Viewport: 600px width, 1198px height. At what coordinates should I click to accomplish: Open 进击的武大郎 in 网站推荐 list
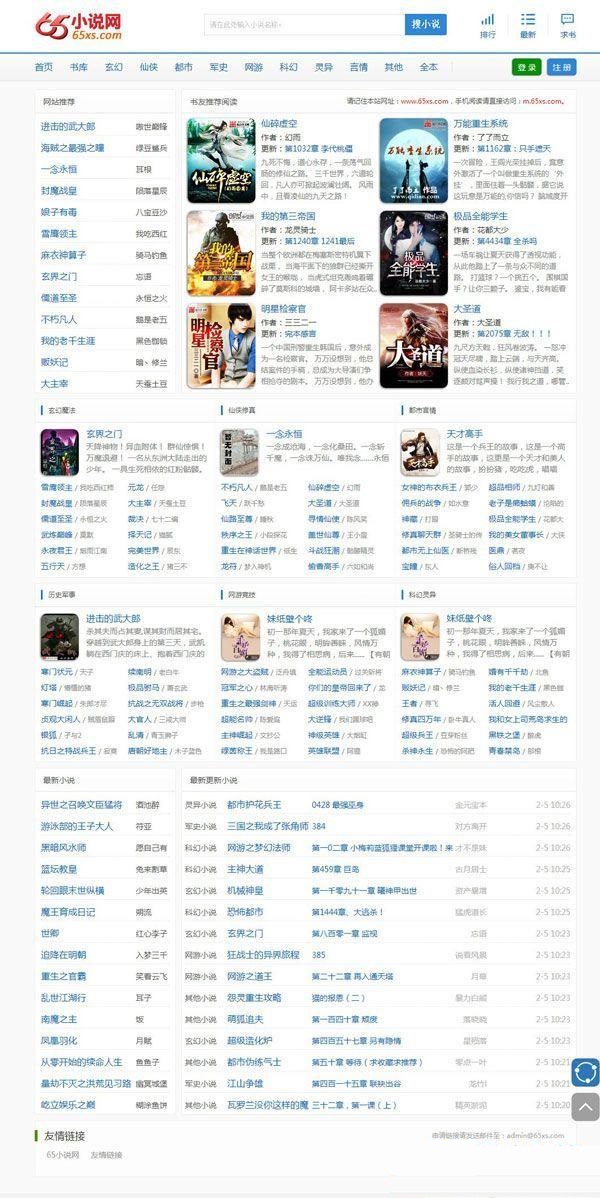click(68, 127)
